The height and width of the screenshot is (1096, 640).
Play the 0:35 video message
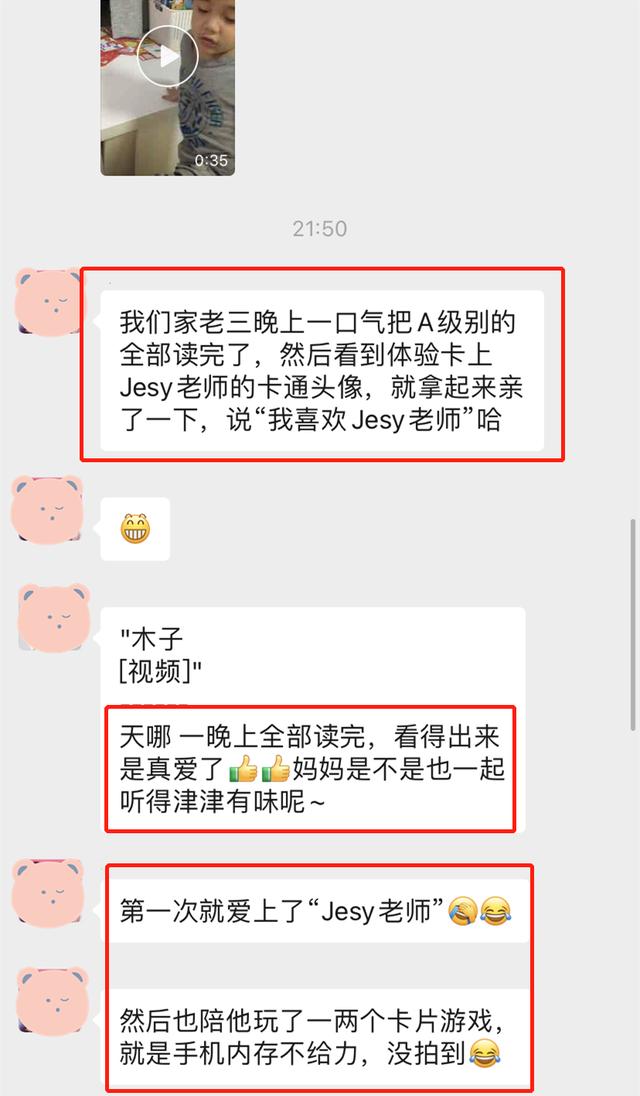pos(166,57)
